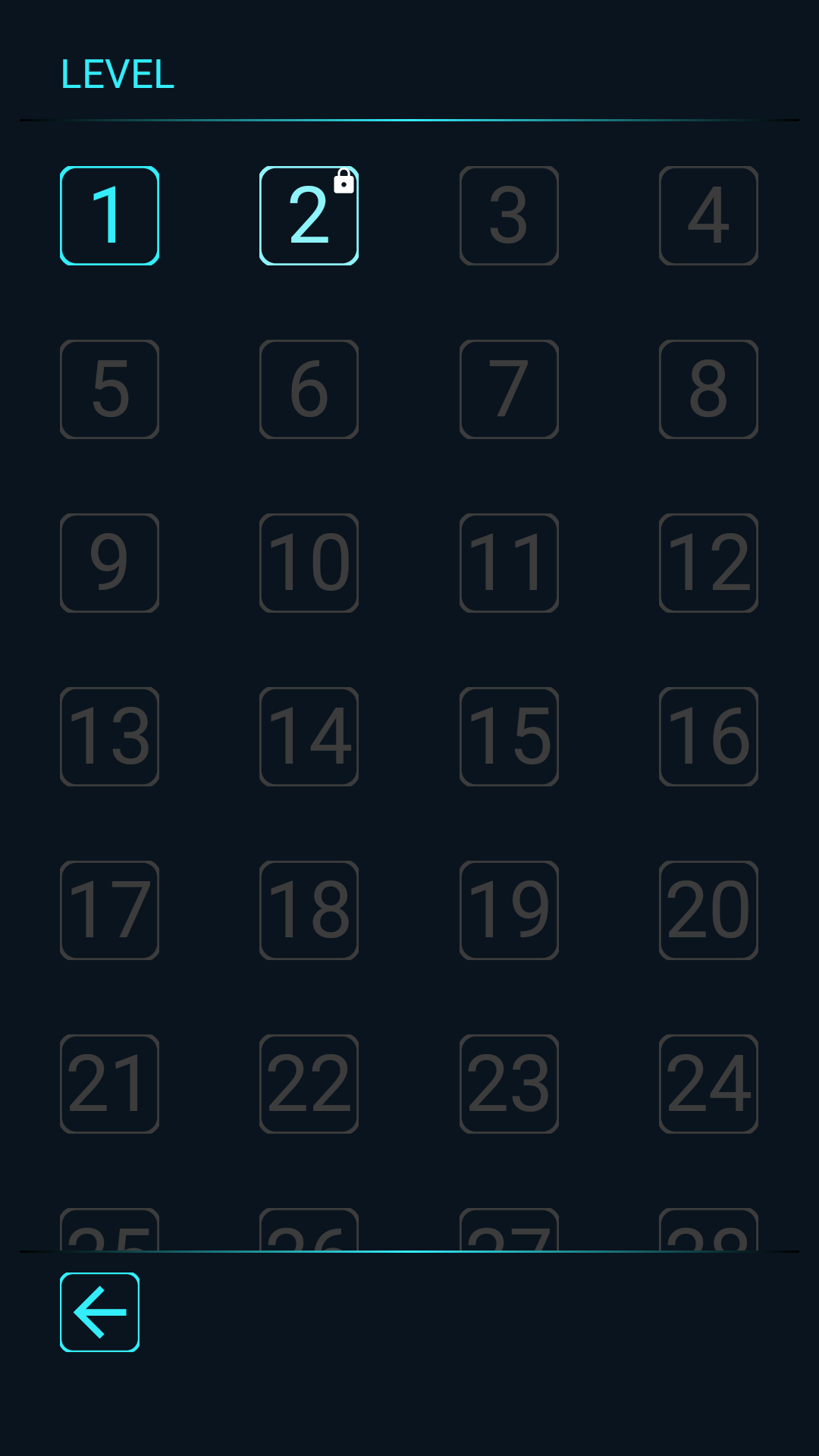Tap the level 17 tile
Image resolution: width=819 pixels, height=1456 pixels.
[109, 910]
